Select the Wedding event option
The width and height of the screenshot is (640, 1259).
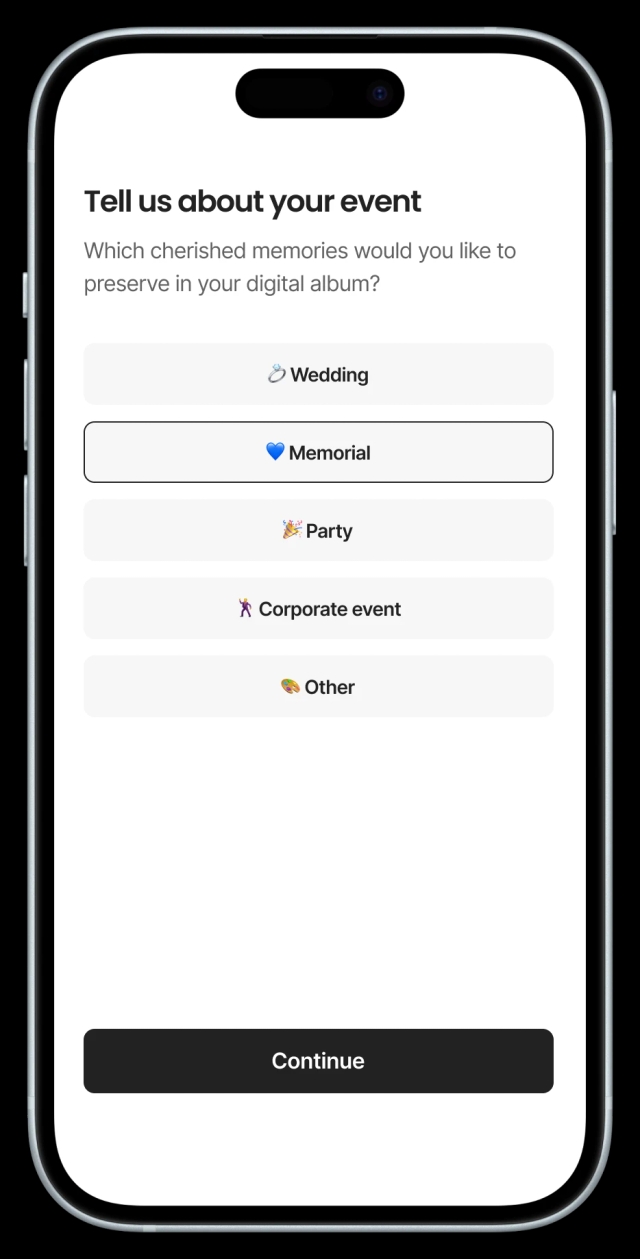[x=318, y=374]
